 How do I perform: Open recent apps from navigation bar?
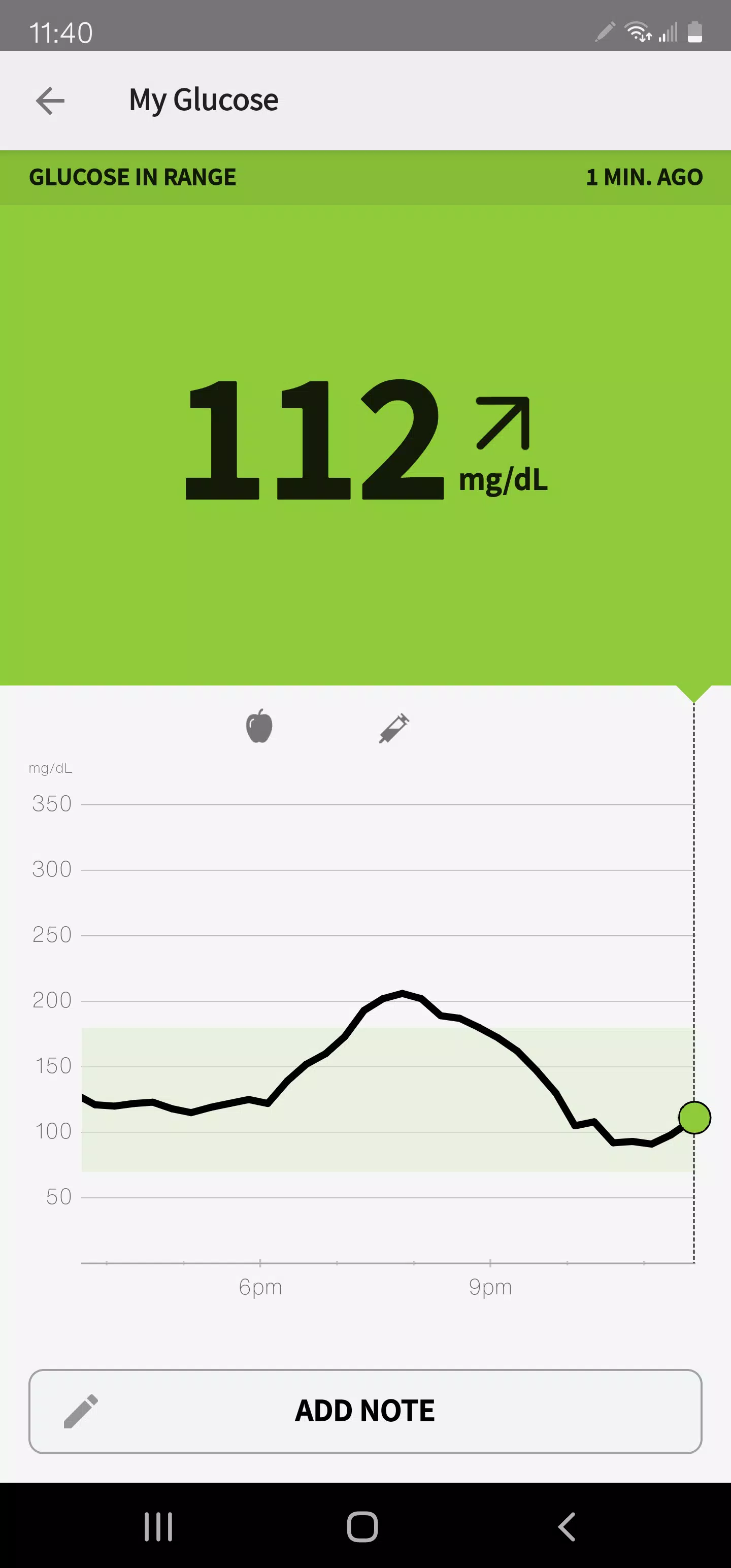(158, 1526)
